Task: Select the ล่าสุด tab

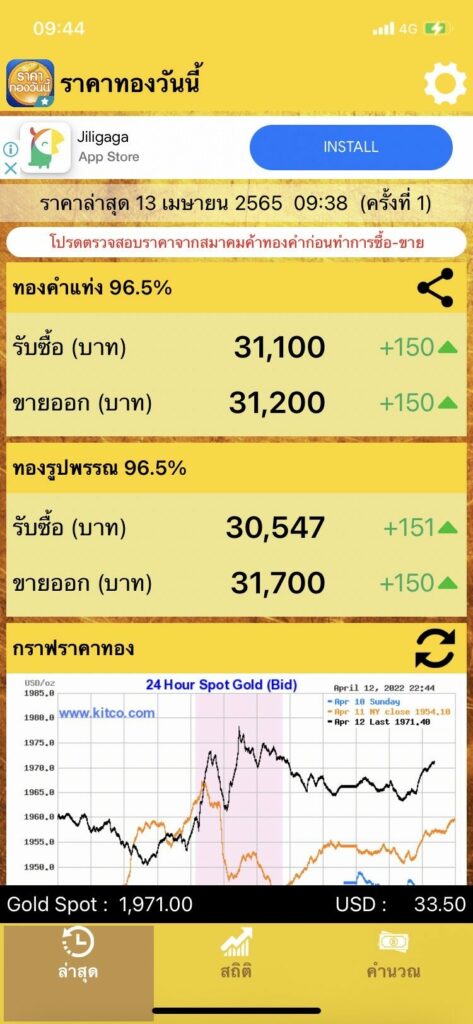Action: [78, 955]
